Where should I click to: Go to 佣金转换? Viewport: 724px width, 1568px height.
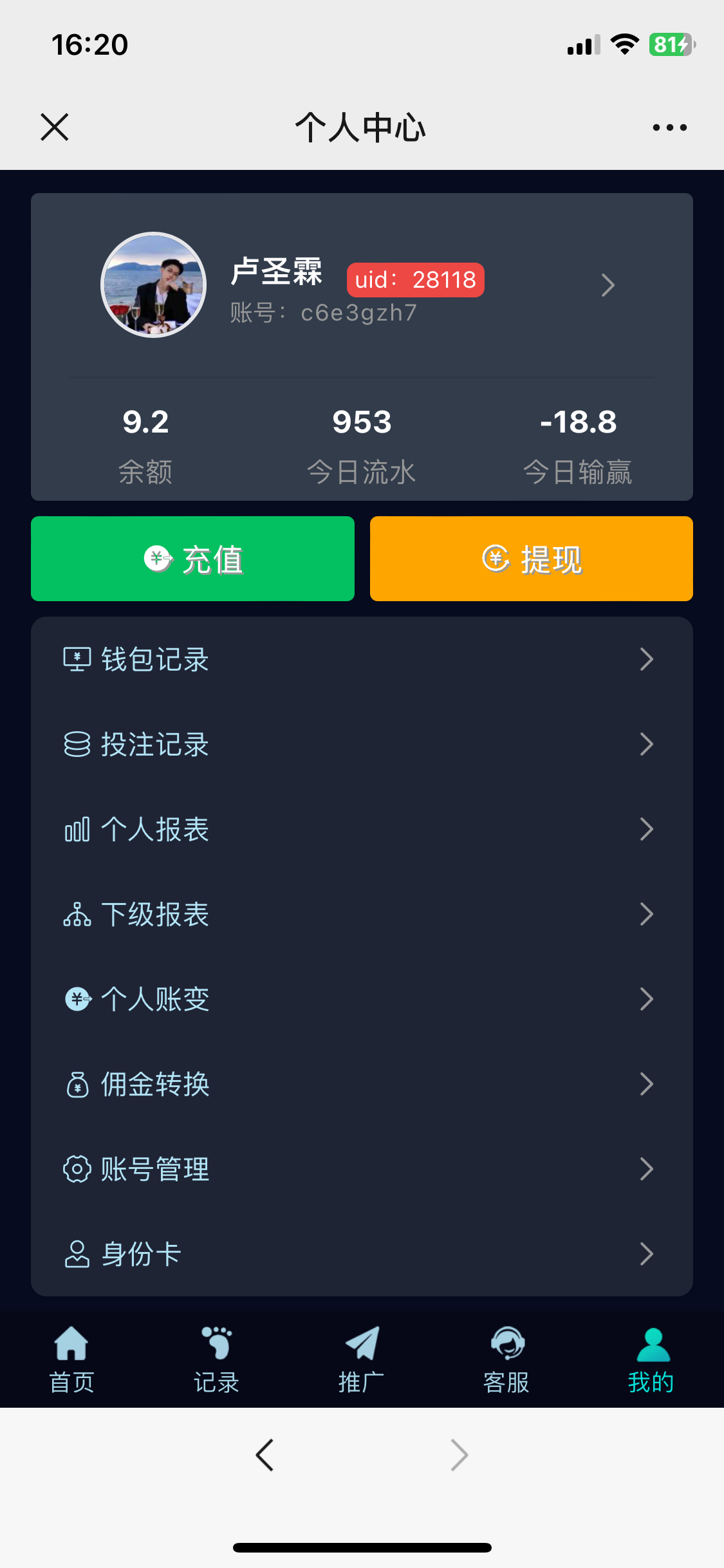pyautogui.click(x=362, y=1084)
